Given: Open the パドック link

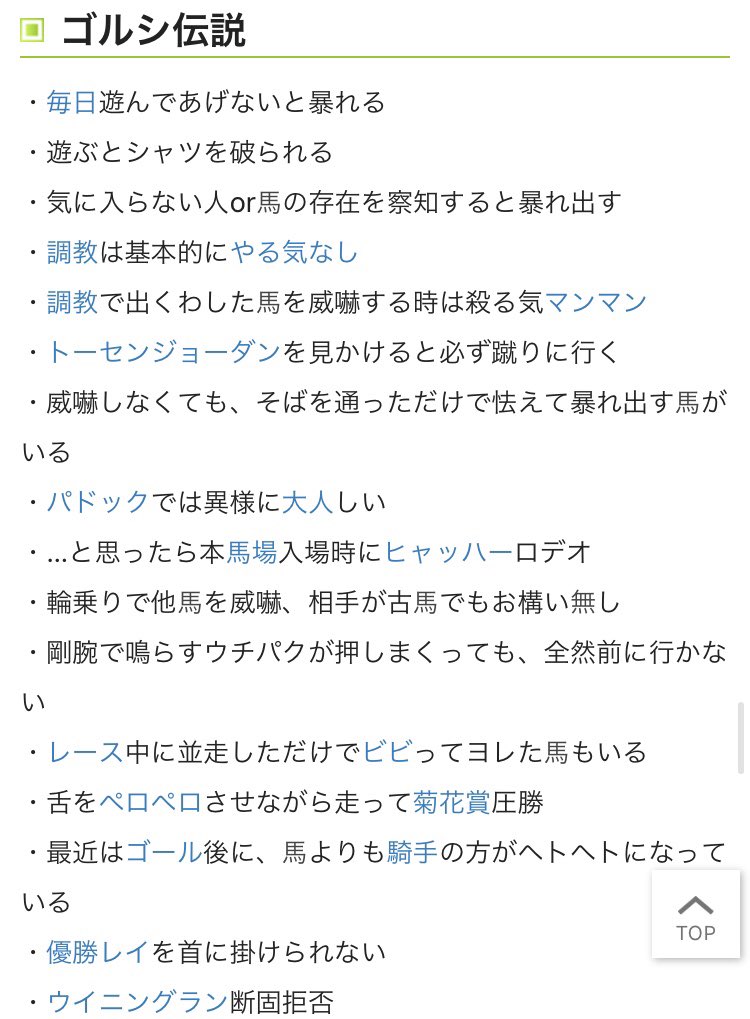Looking at the screenshot, I should [x=97, y=501].
